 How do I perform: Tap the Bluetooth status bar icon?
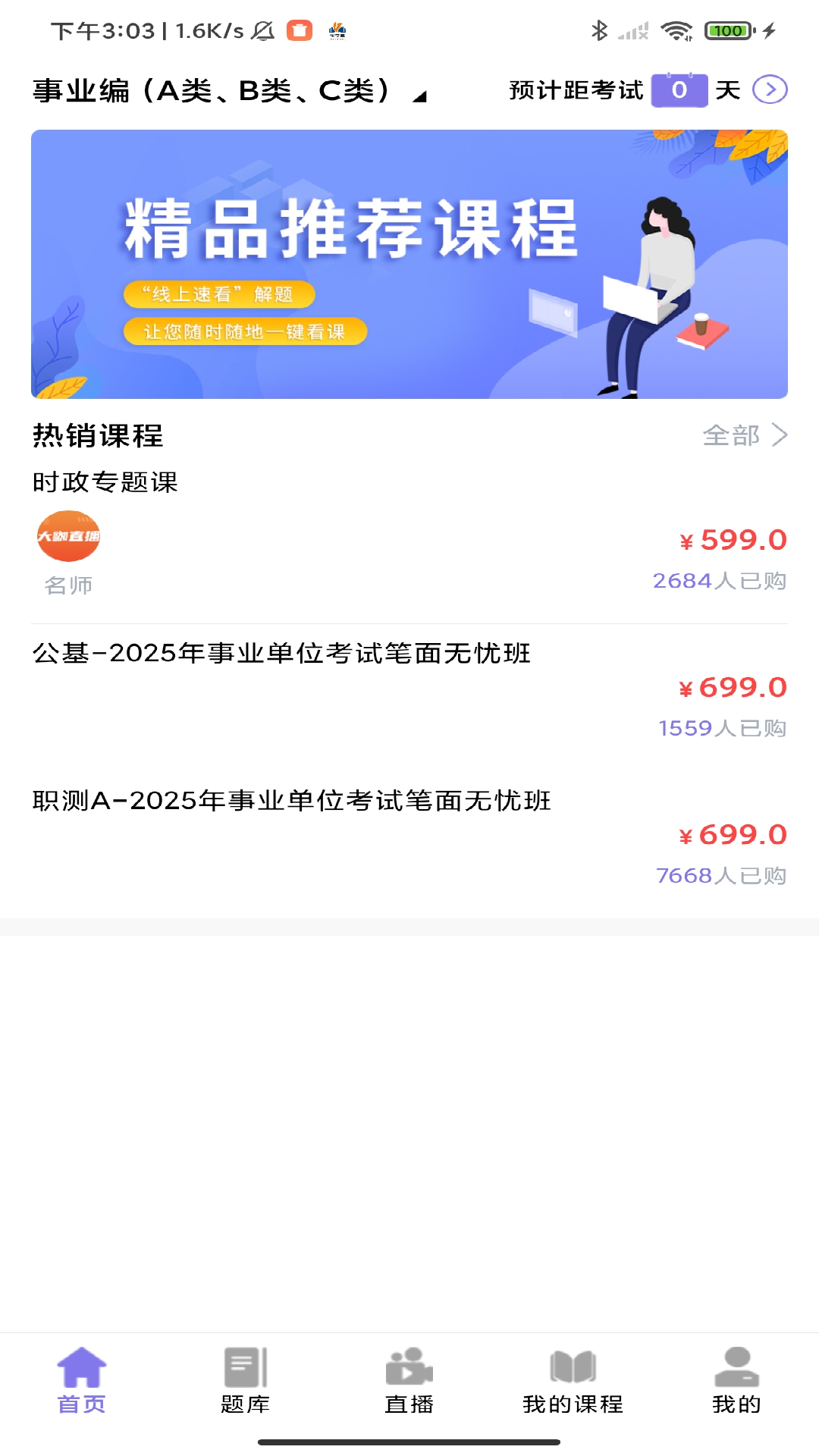(x=598, y=32)
